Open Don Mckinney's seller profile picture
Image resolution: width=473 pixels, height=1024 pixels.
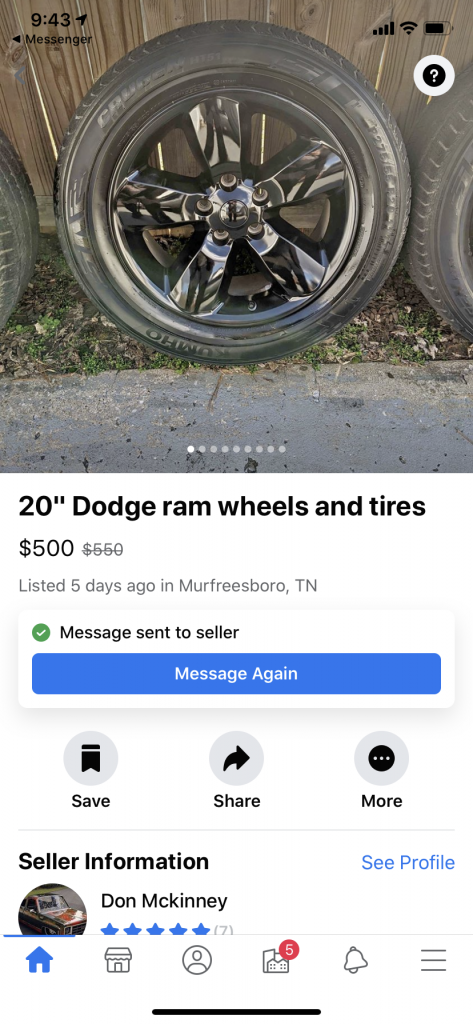52,910
